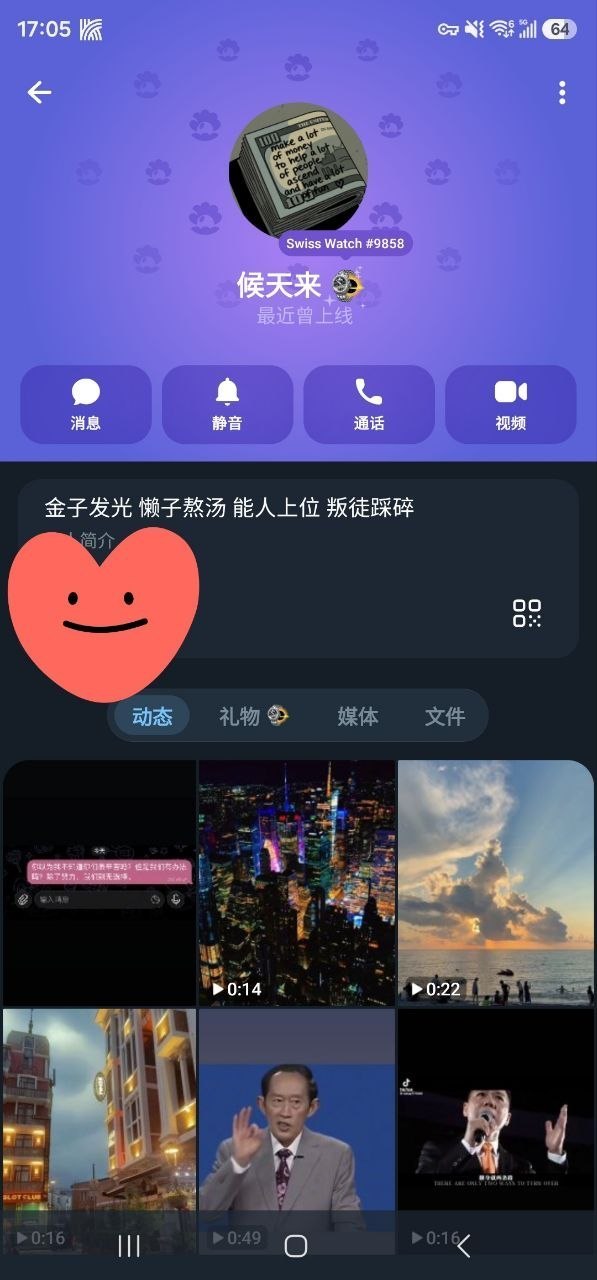Start a voice call with 通话
The height and width of the screenshot is (1280, 597).
369,404
